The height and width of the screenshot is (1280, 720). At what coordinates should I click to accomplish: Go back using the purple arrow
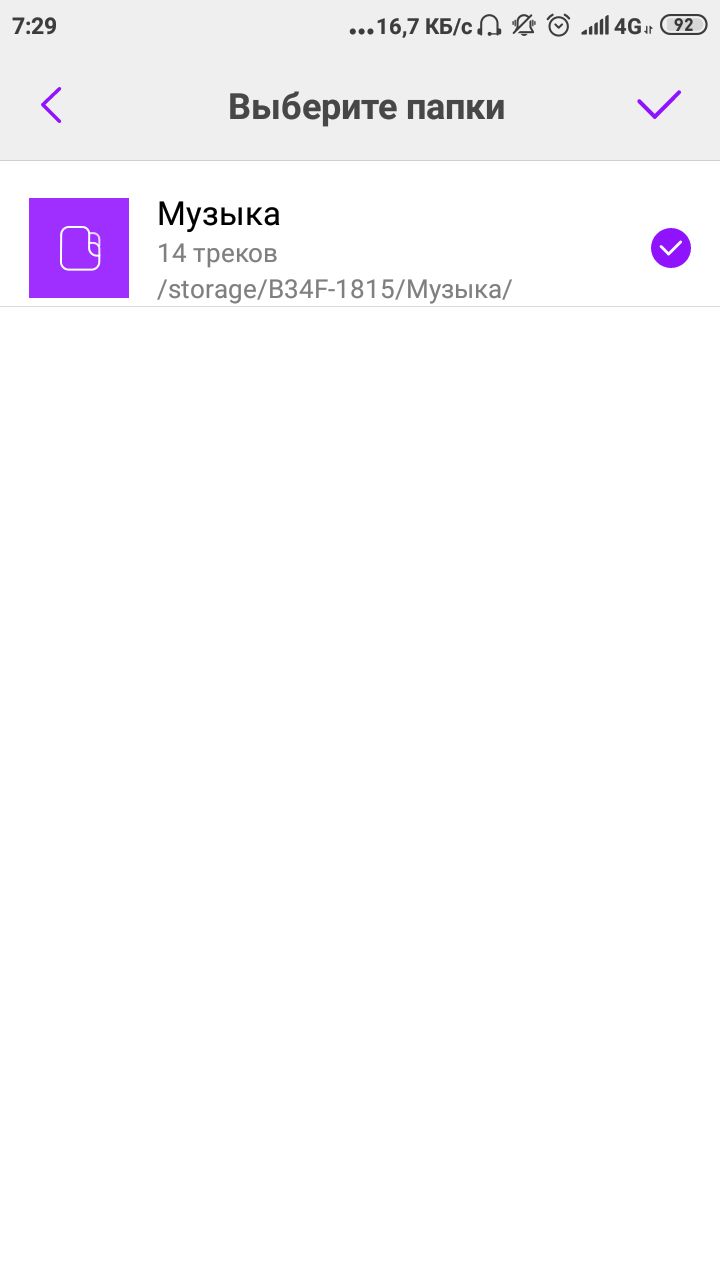[x=51, y=105]
